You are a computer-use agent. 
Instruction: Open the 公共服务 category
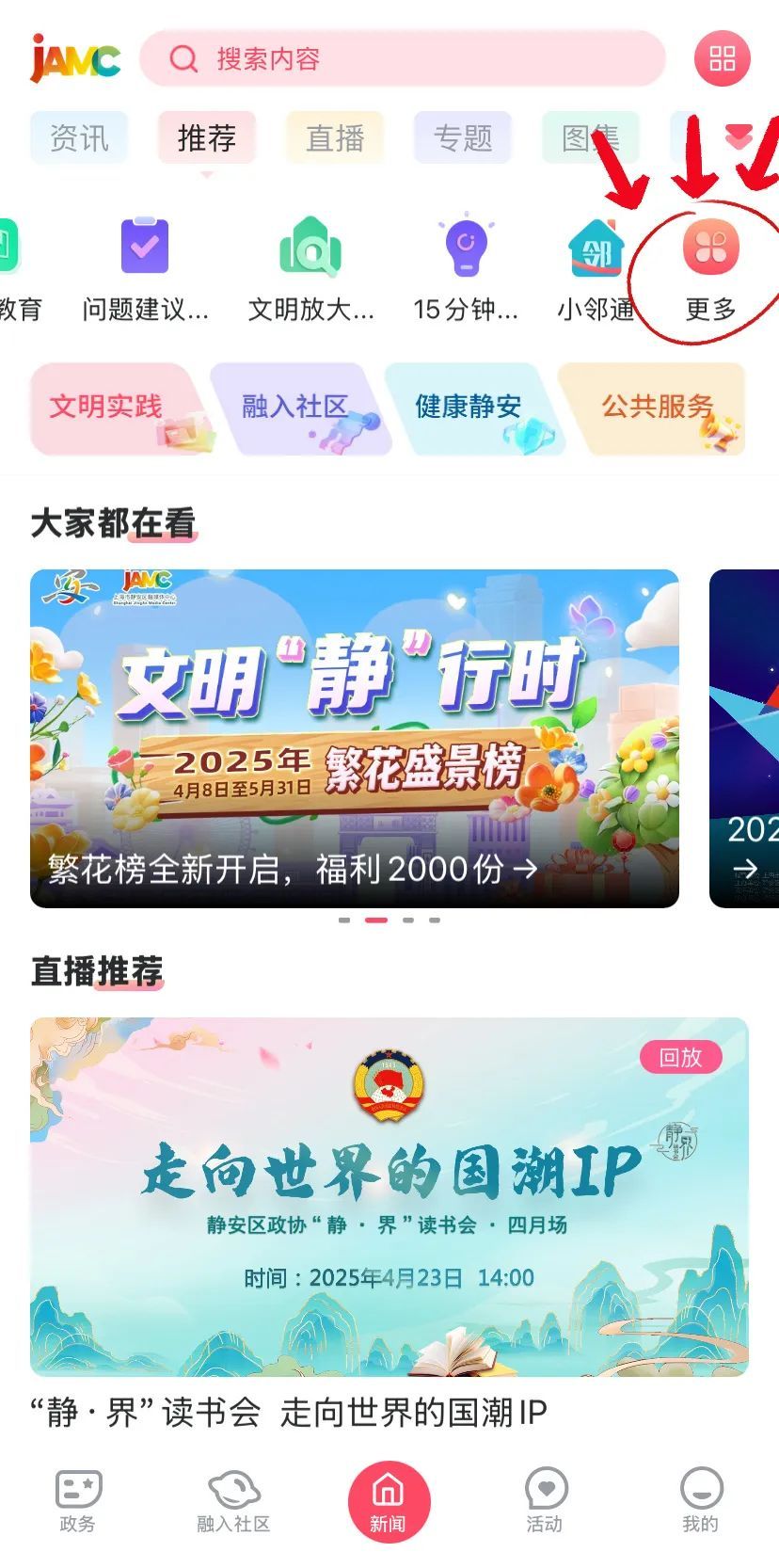653,409
